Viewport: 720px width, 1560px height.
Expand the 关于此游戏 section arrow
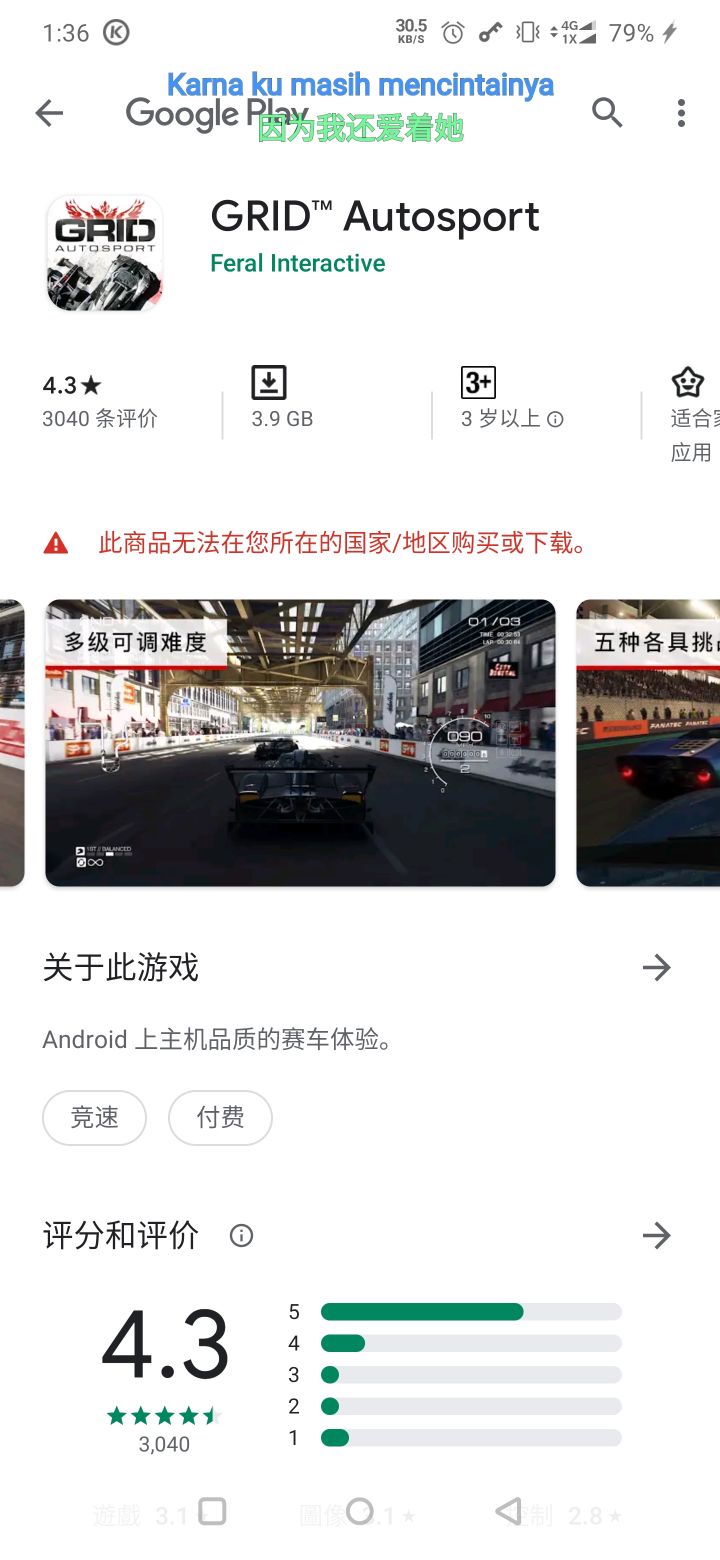click(656, 967)
